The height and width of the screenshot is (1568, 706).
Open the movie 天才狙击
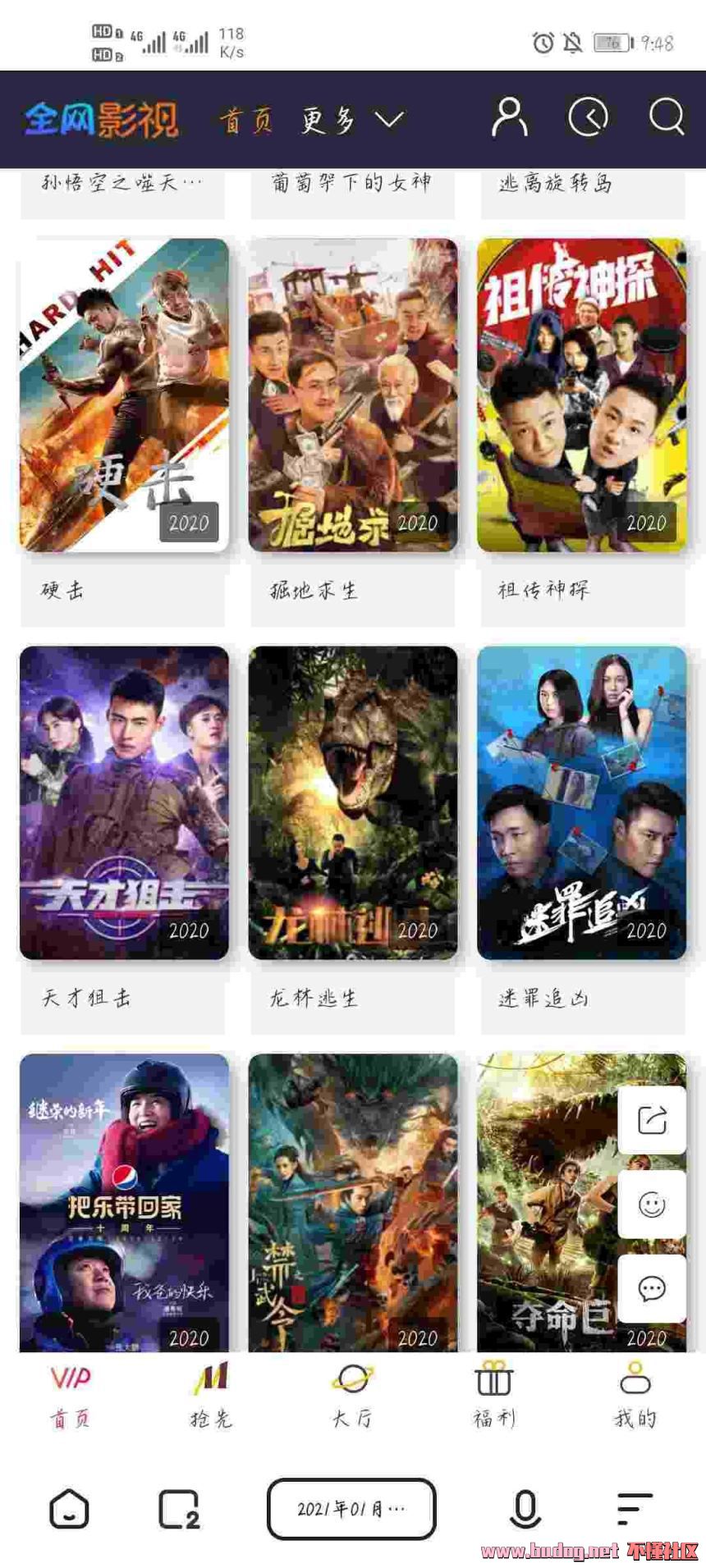124,802
